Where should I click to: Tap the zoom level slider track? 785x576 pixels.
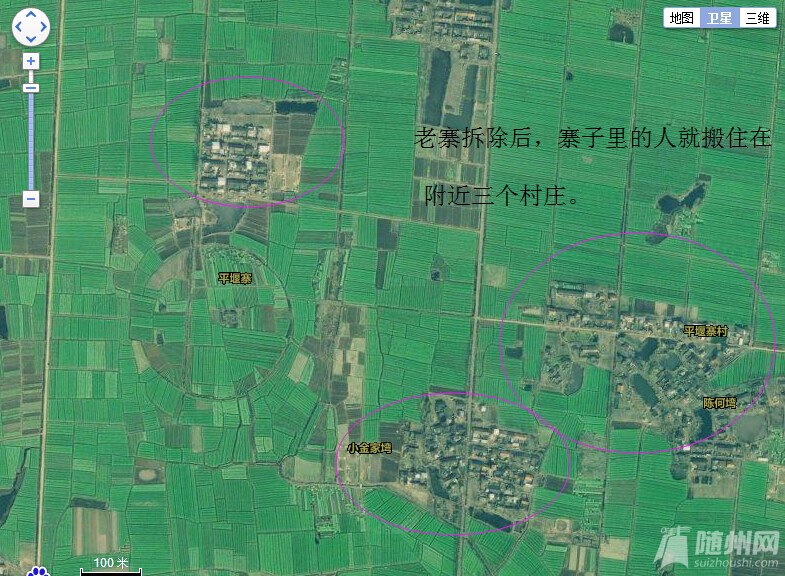(31, 140)
